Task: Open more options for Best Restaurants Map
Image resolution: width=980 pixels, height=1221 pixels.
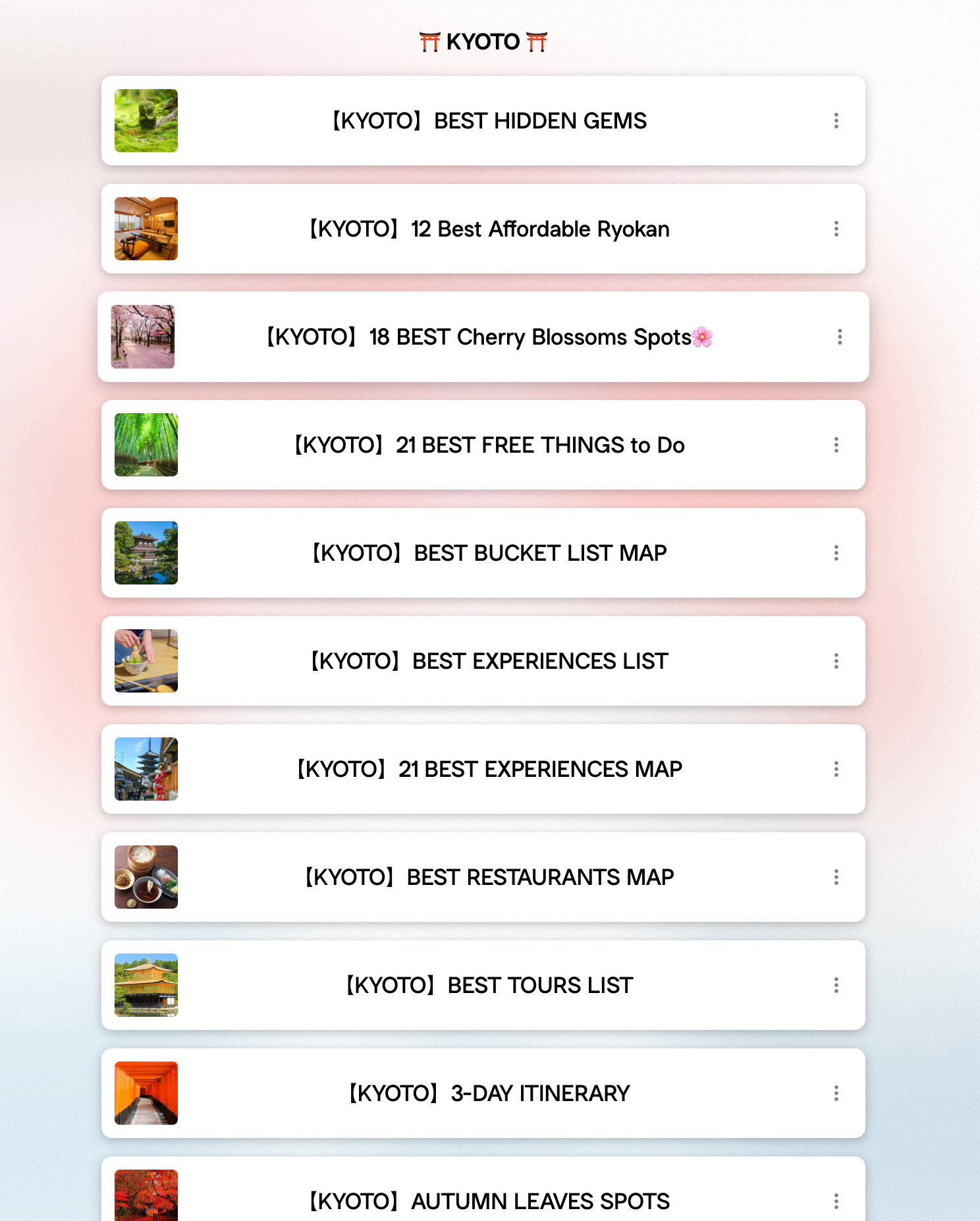Action: [836, 878]
